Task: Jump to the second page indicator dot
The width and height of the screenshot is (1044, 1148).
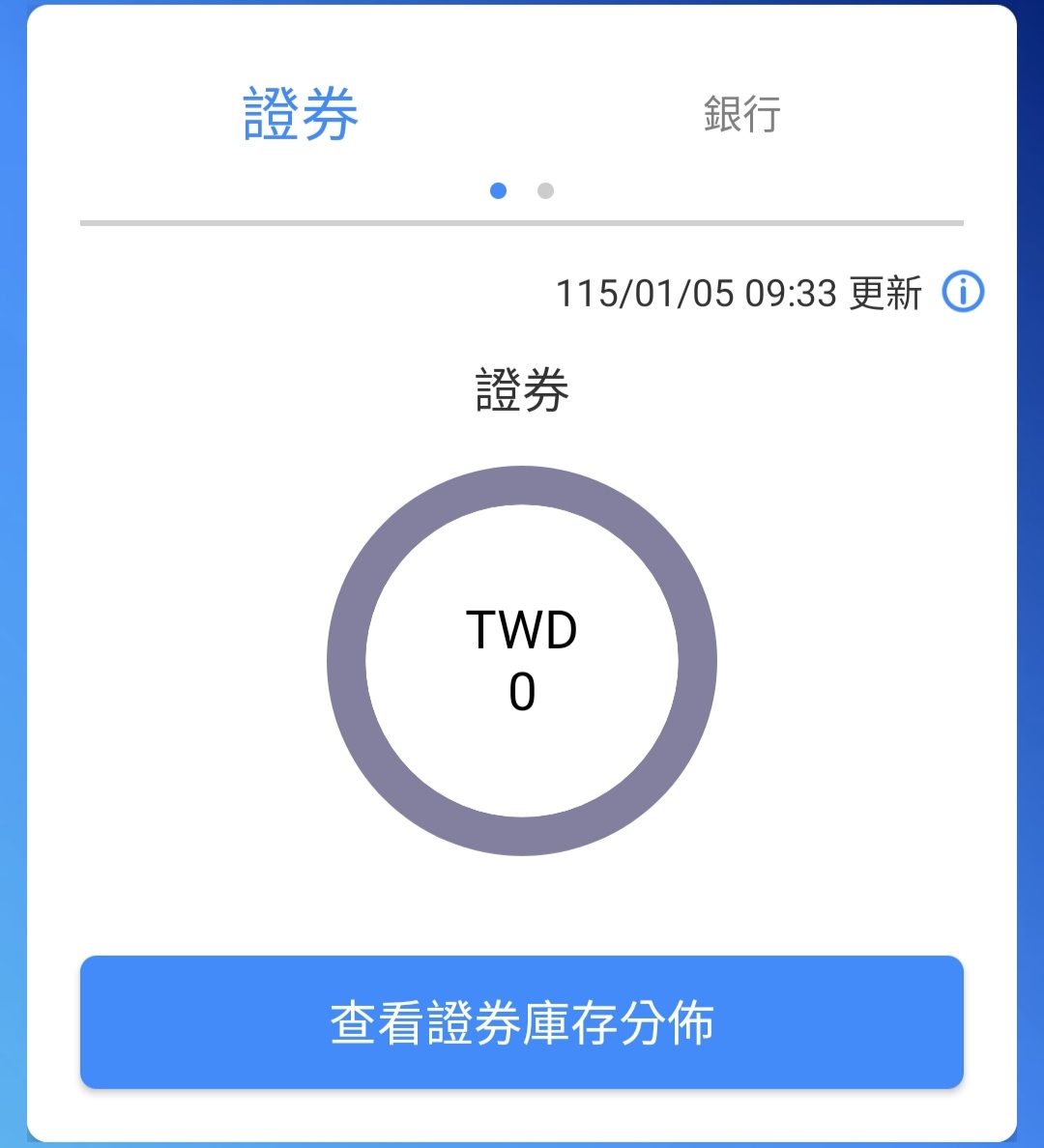Action: click(545, 190)
